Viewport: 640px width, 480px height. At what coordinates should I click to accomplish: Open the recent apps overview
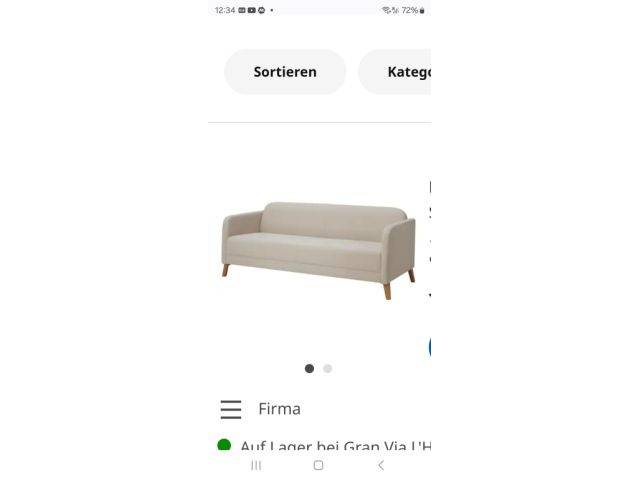256,465
